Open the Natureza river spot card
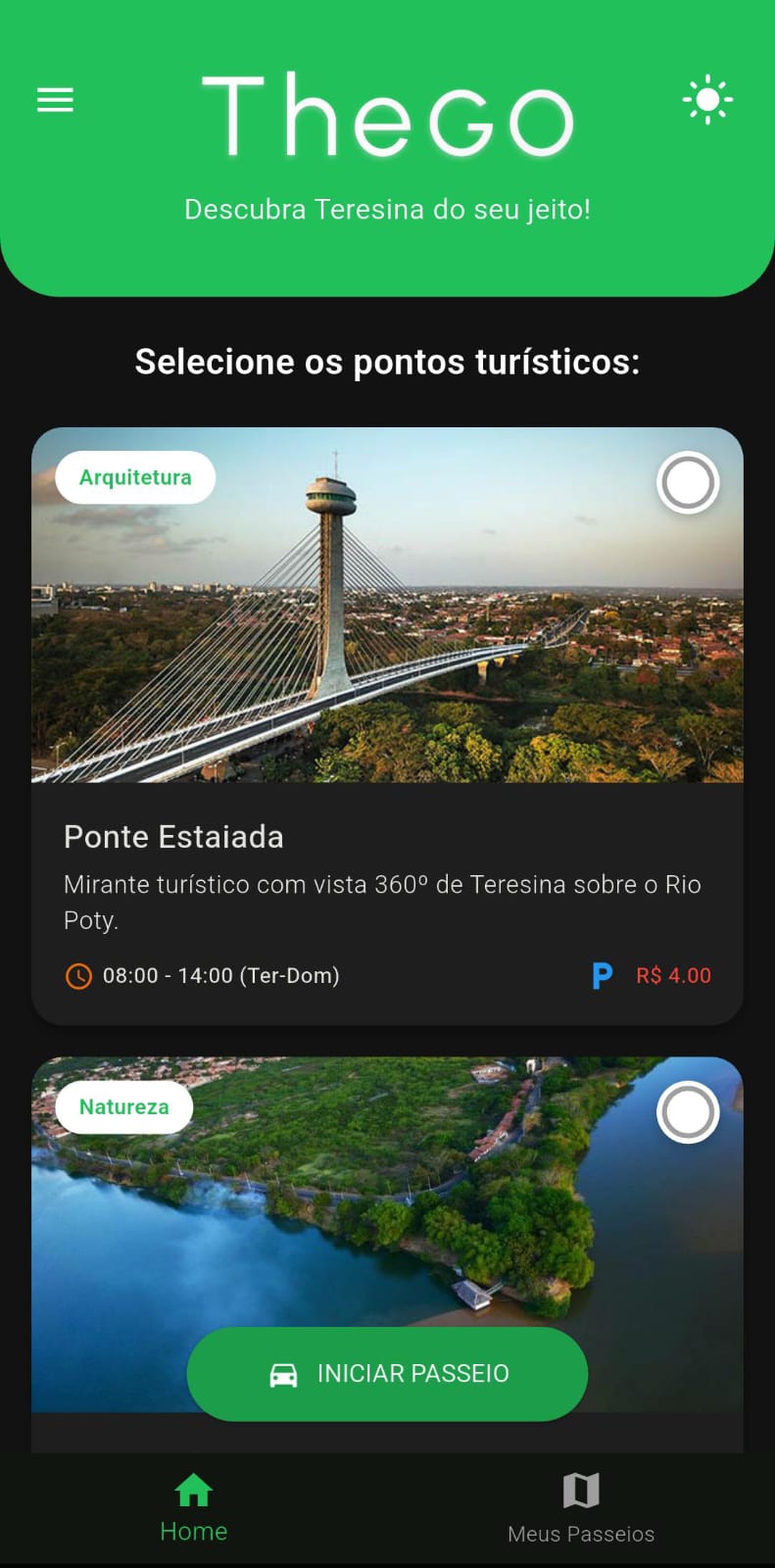The width and height of the screenshot is (775, 1568). click(x=387, y=1225)
